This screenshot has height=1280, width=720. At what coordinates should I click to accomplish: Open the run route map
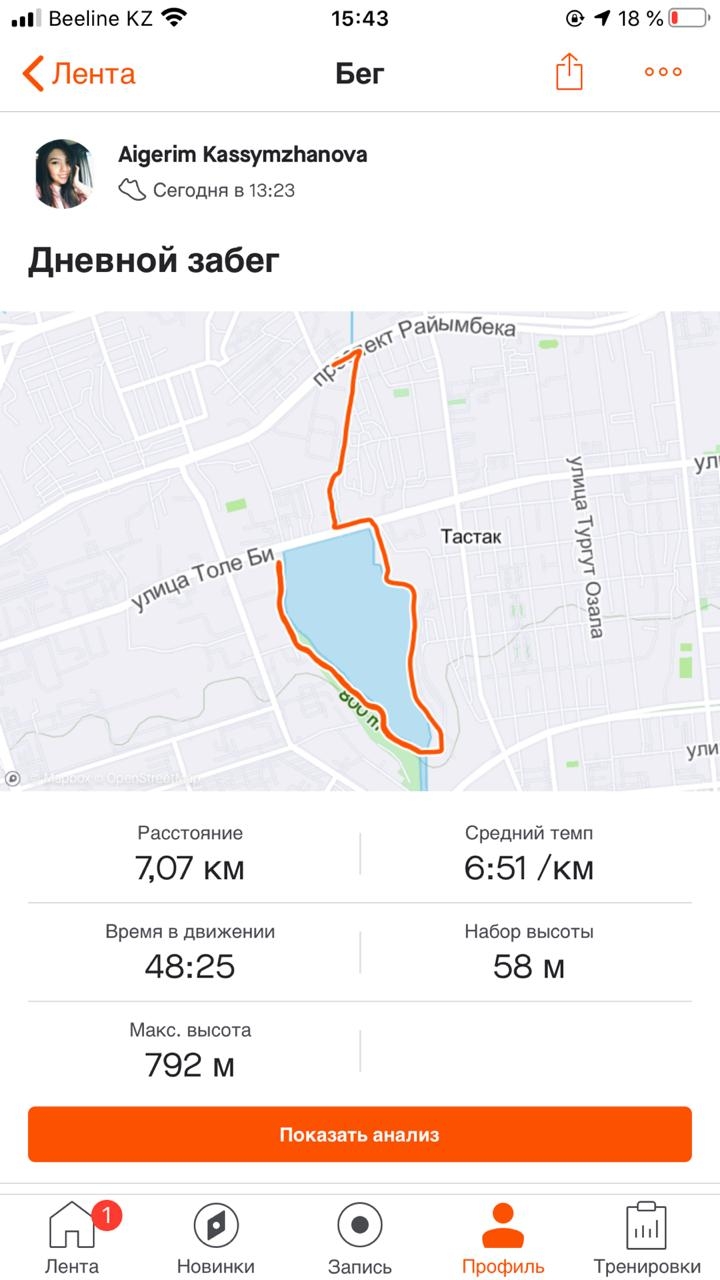pyautogui.click(x=360, y=550)
